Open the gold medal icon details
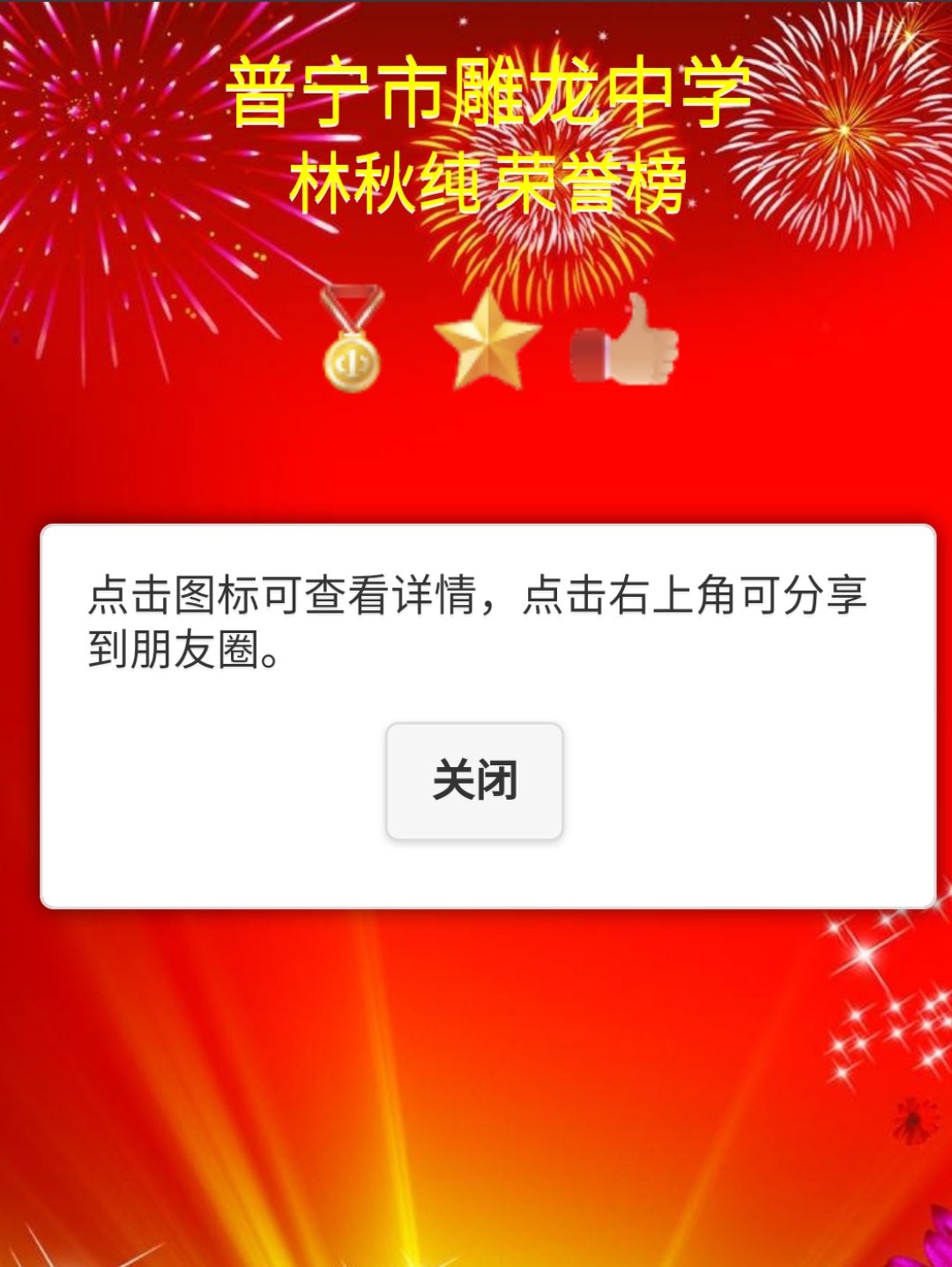Image resolution: width=952 pixels, height=1267 pixels. tap(352, 339)
